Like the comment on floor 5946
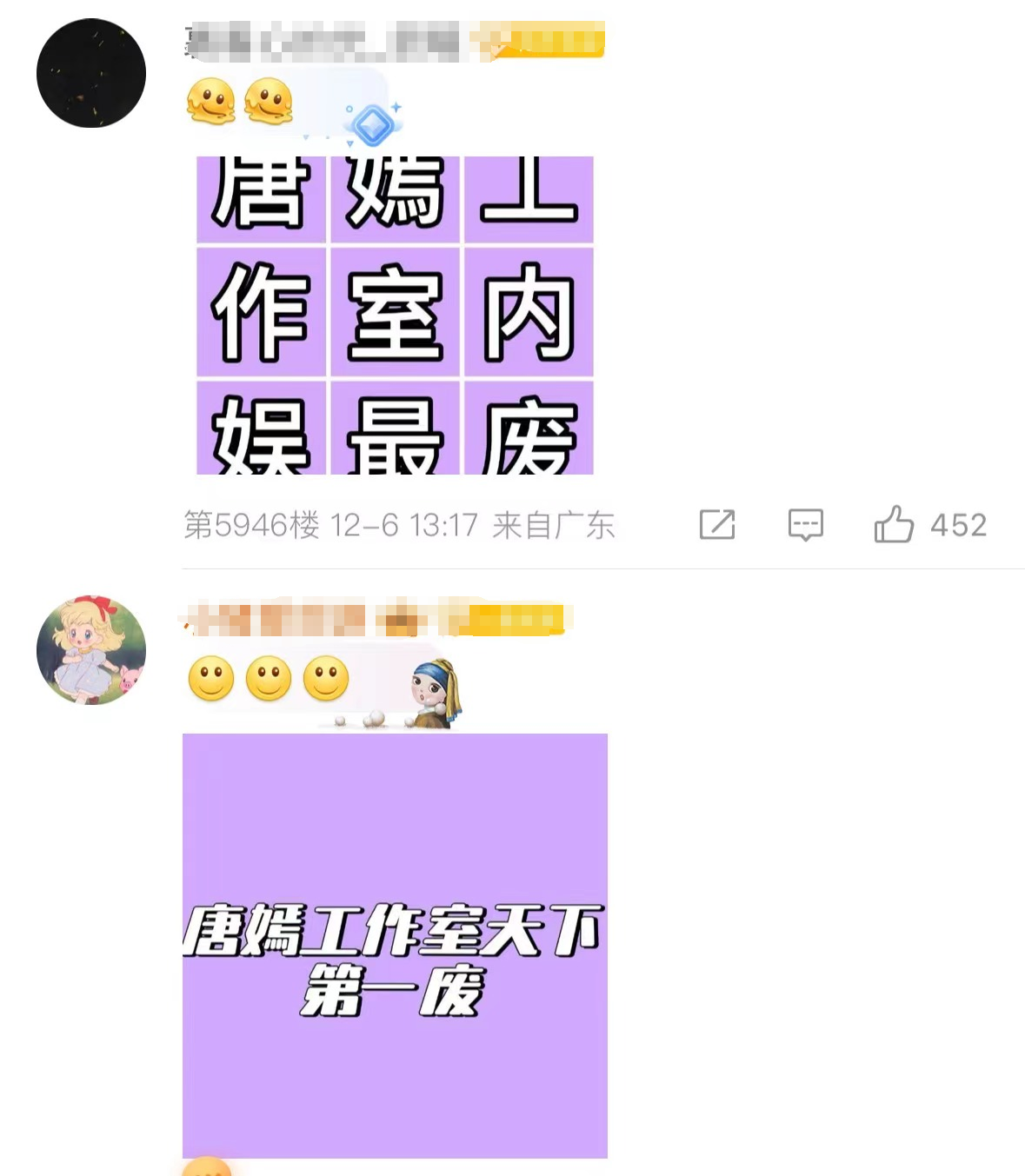This screenshot has width=1025, height=1176. (894, 524)
